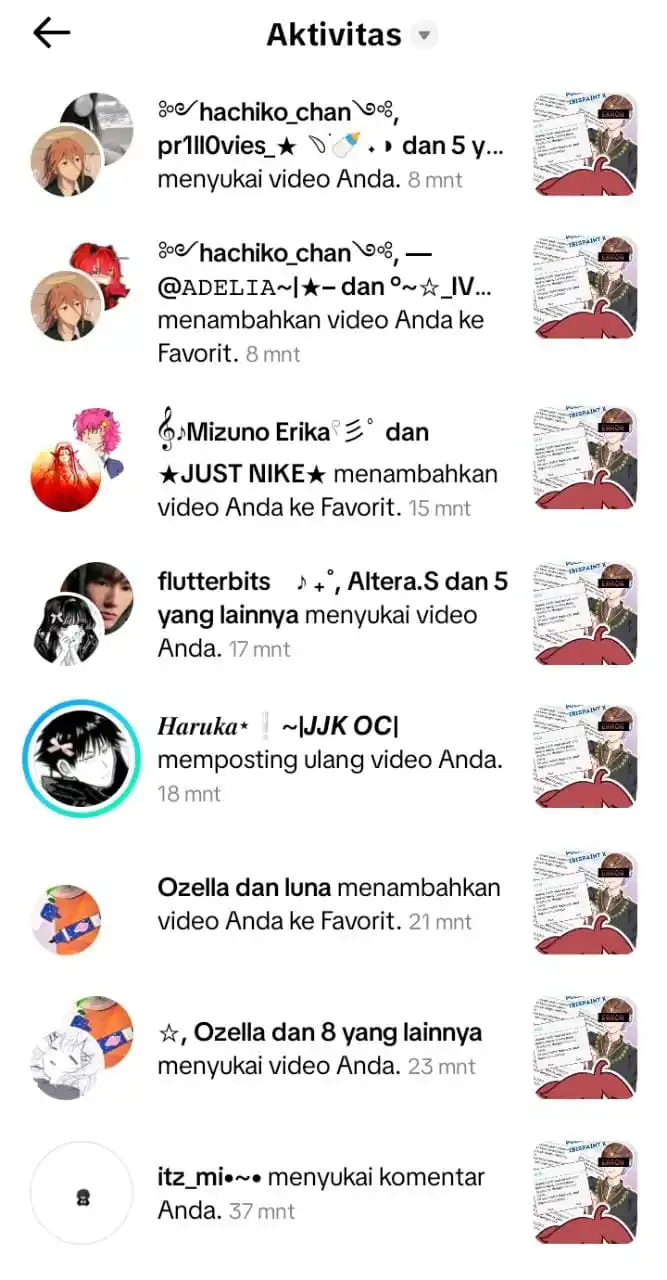Open Haruka JJK OC repost notification
The height and width of the screenshot is (1280, 667).
click(330, 760)
